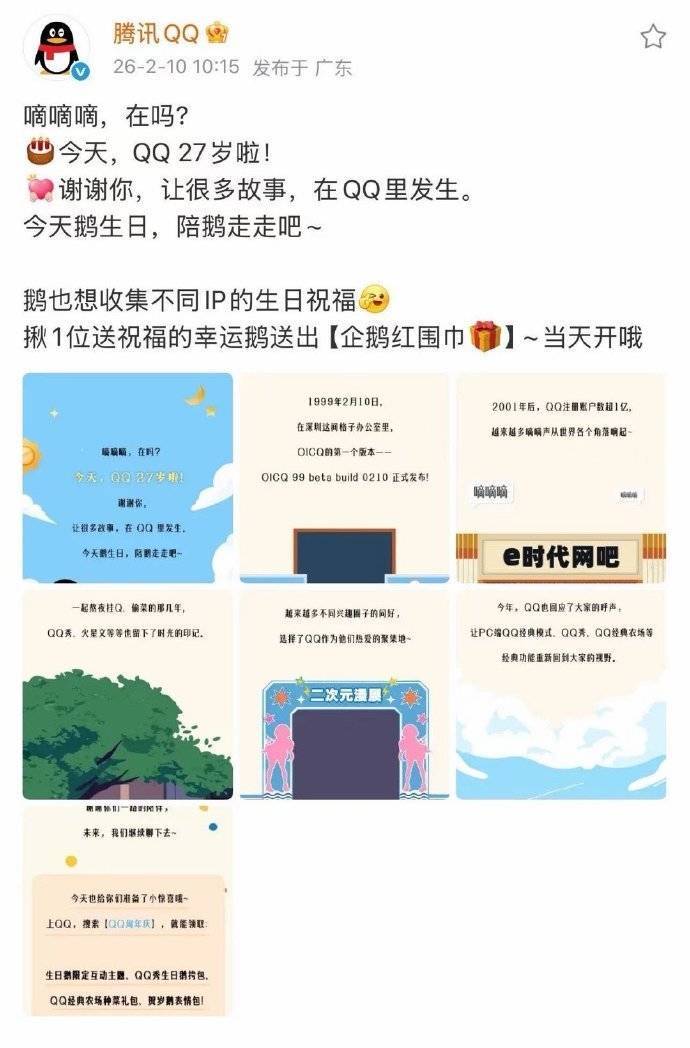View the 今年 PC端QQ经典模式 image
Screen dimensions: 690x1048
[561, 695]
